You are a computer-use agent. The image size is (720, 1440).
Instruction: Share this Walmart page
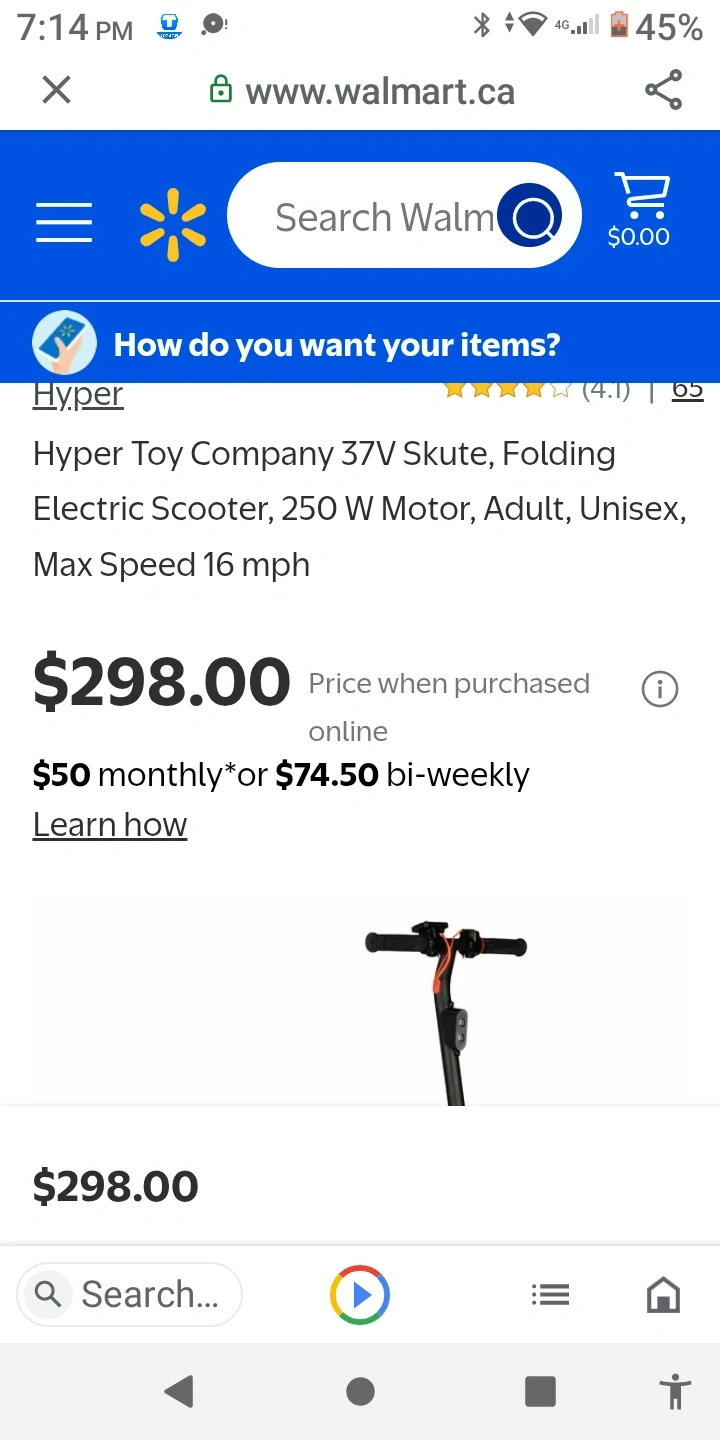click(663, 91)
